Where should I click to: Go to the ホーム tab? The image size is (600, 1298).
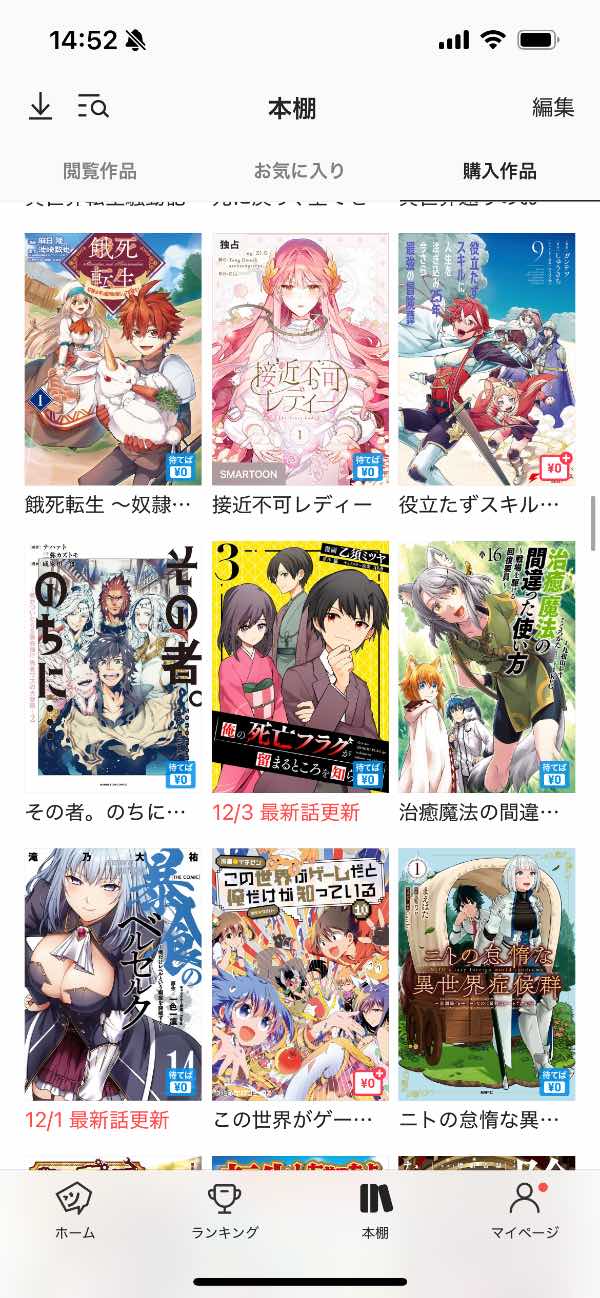[x=75, y=1211]
